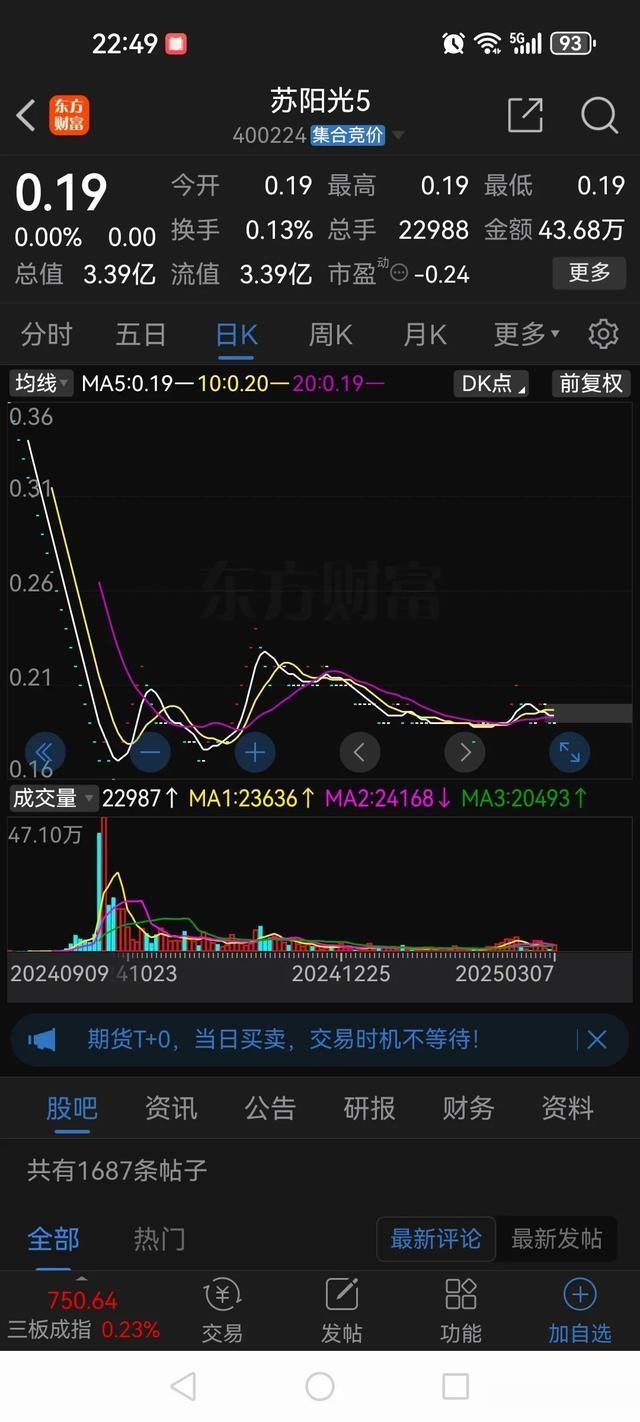Select the 周K chart tab

click(331, 334)
